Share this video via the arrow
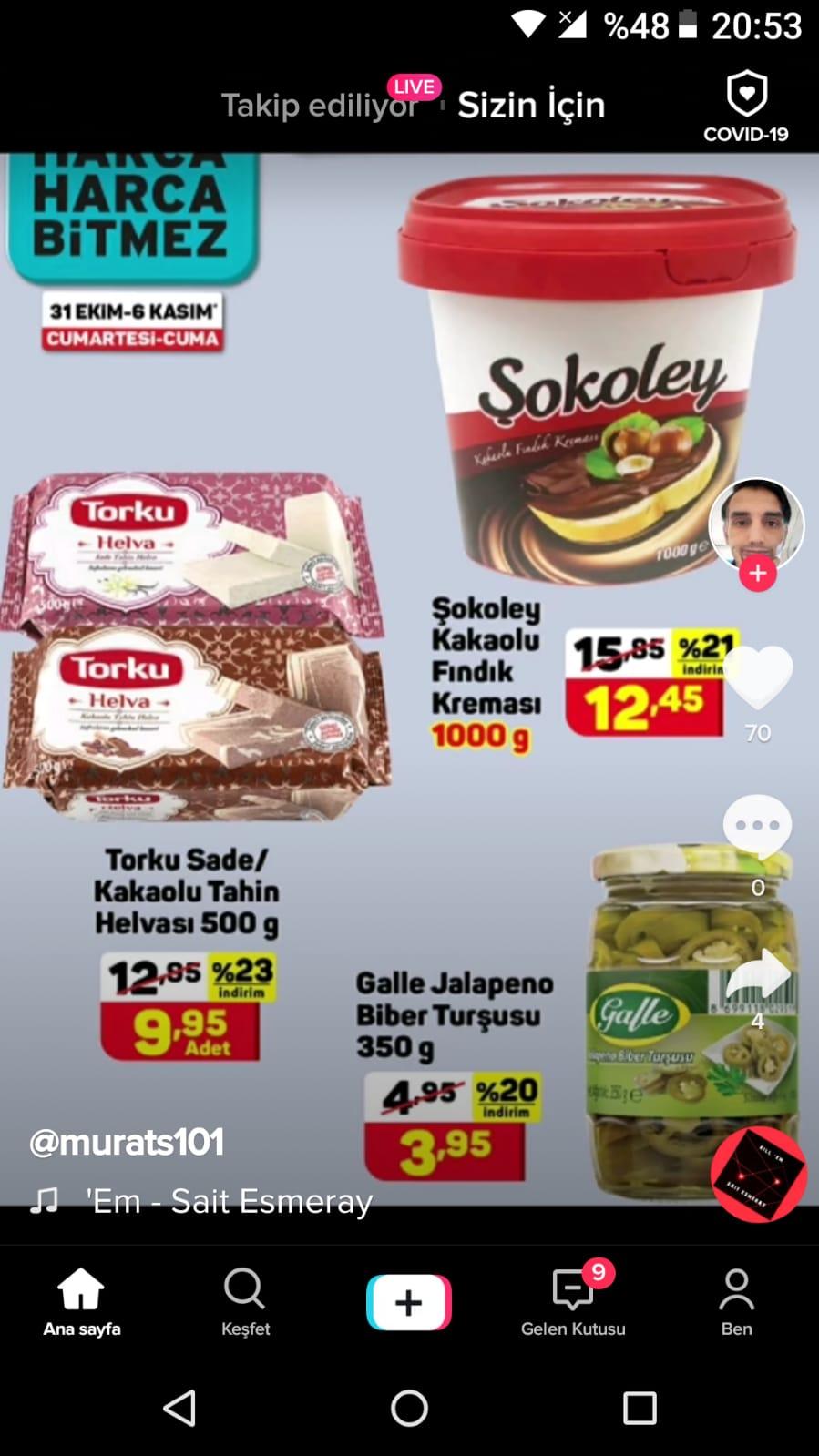 (x=758, y=974)
